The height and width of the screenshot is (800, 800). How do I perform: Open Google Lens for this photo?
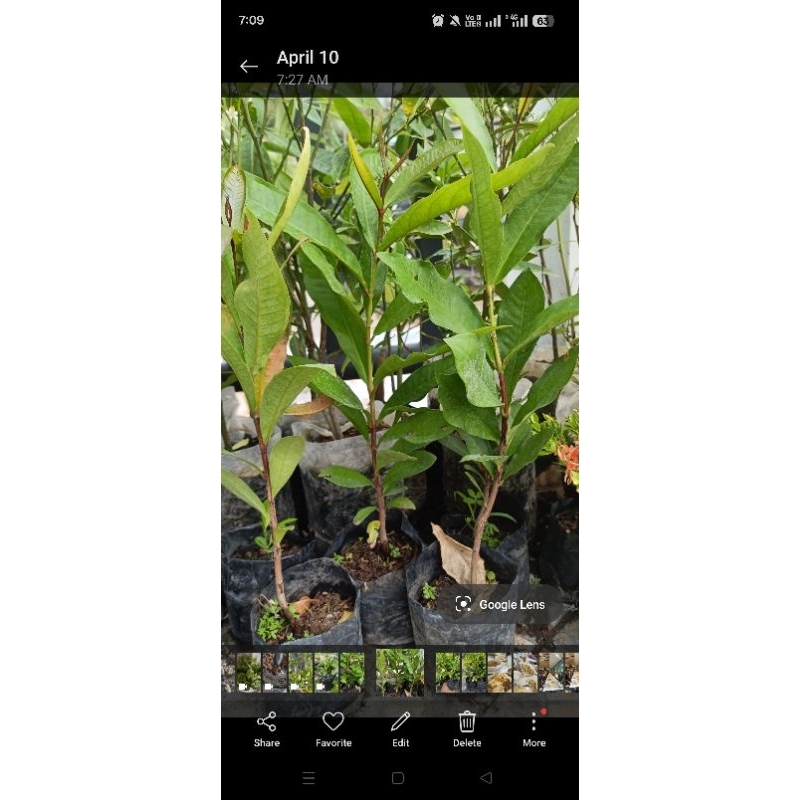500,604
